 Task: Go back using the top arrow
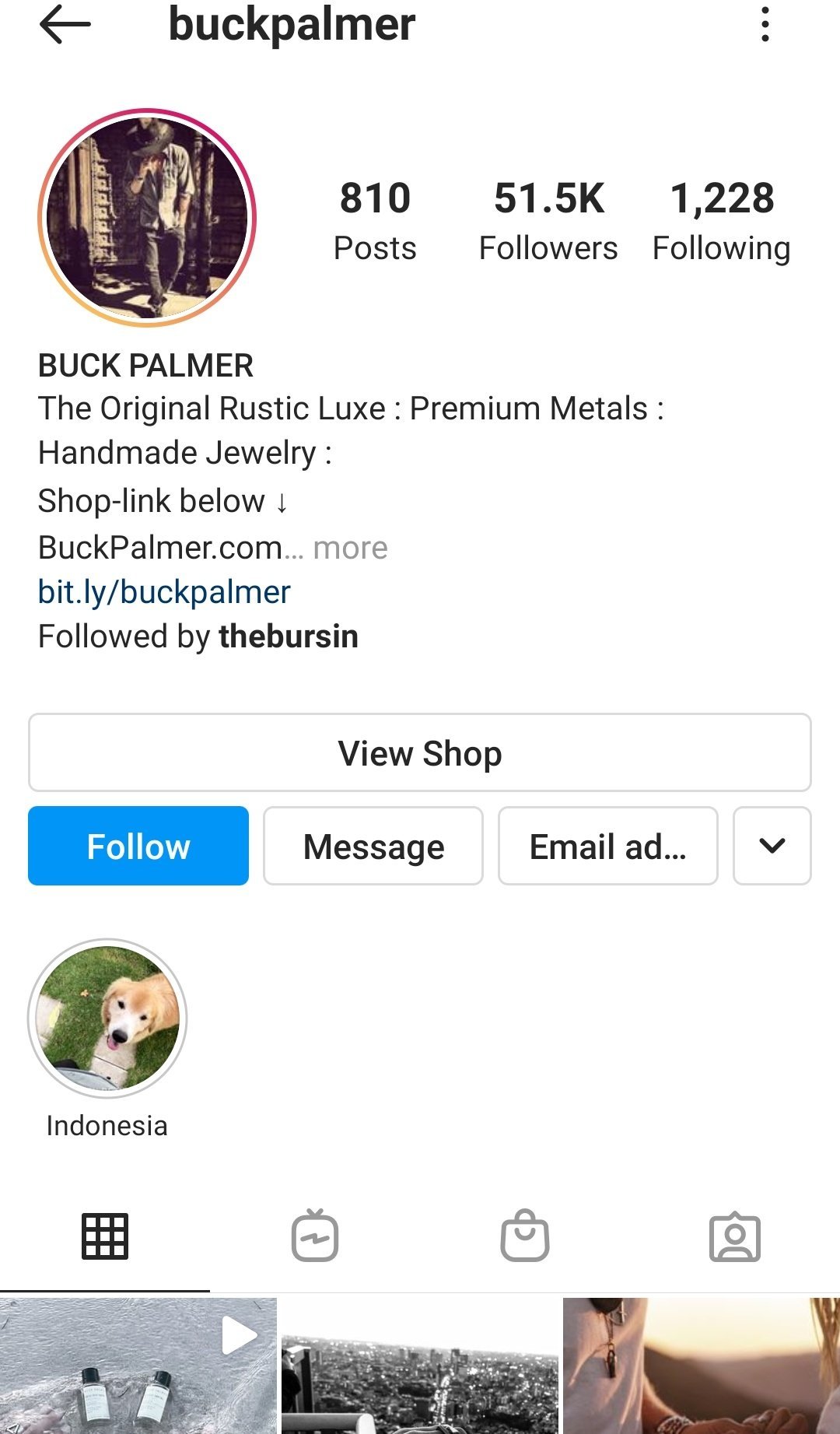coord(65,25)
